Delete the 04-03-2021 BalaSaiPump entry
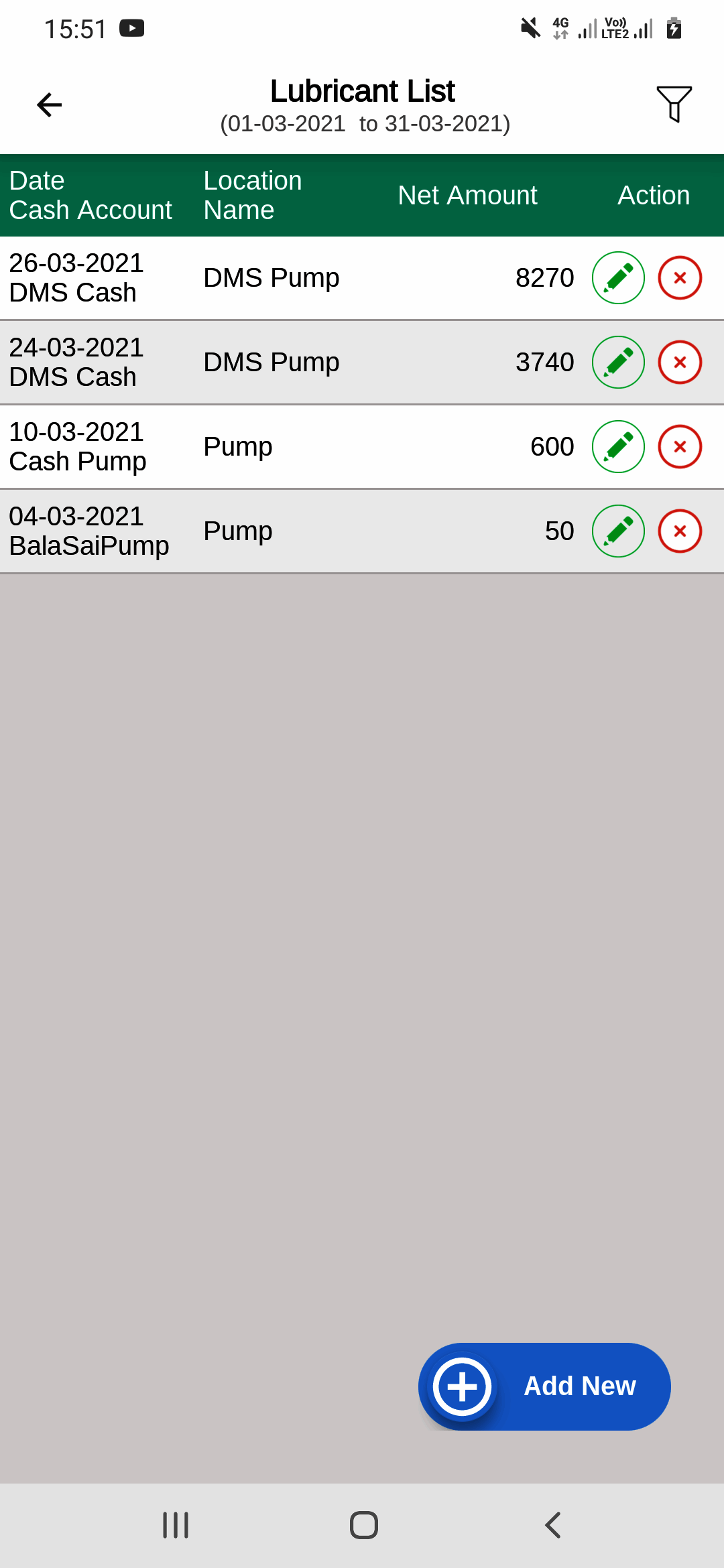This screenshot has height=1568, width=724. pos(680,531)
